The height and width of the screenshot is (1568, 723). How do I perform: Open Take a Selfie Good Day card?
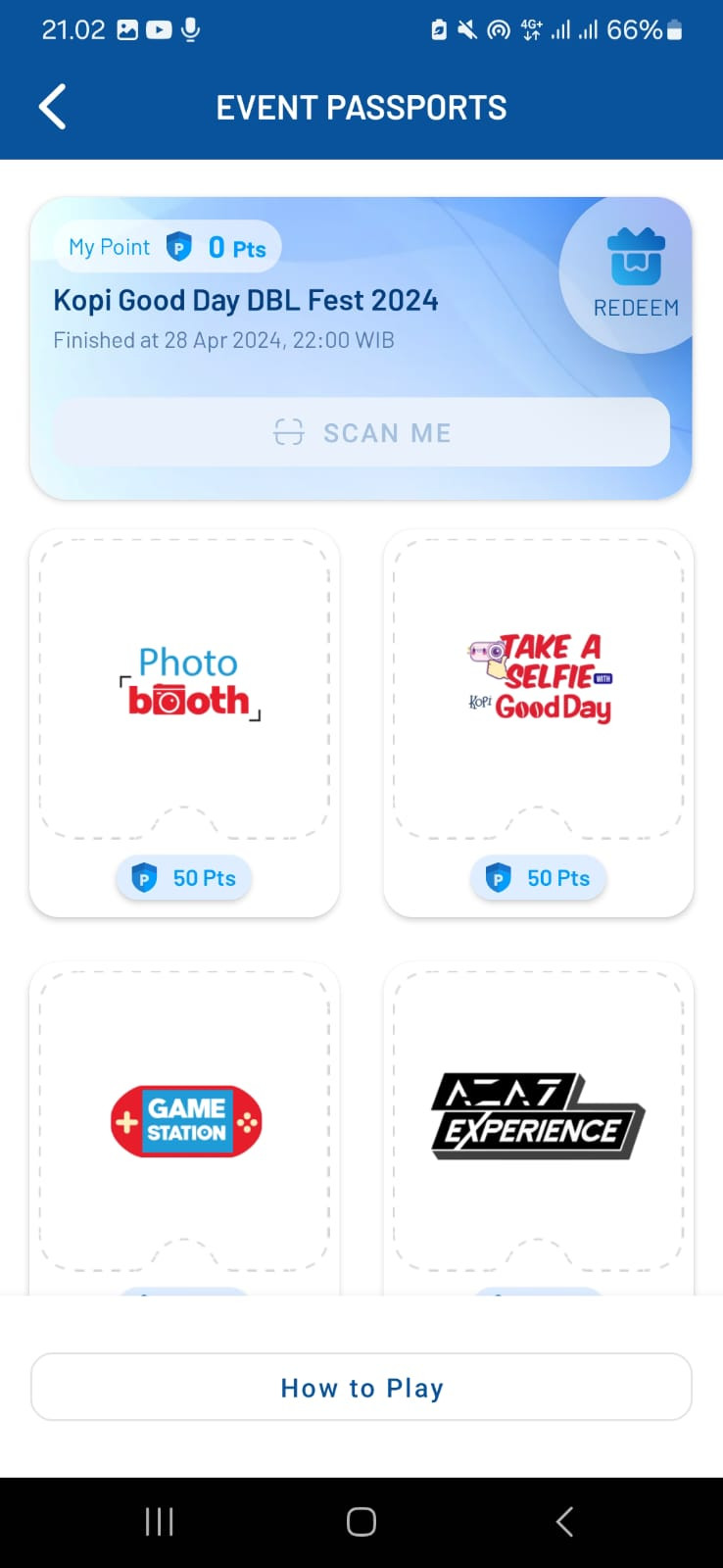[539, 686]
